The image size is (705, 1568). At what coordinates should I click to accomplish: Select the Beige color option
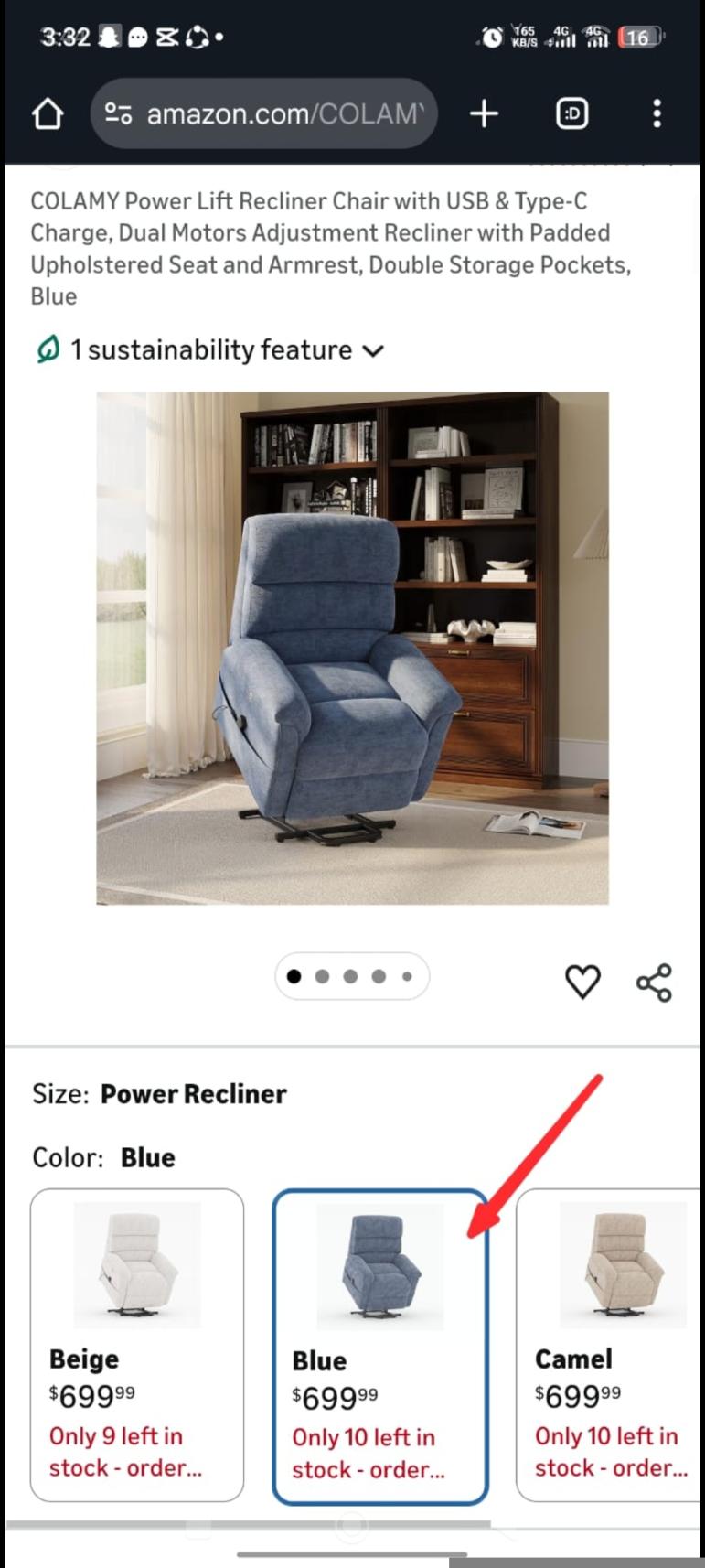[137, 1345]
